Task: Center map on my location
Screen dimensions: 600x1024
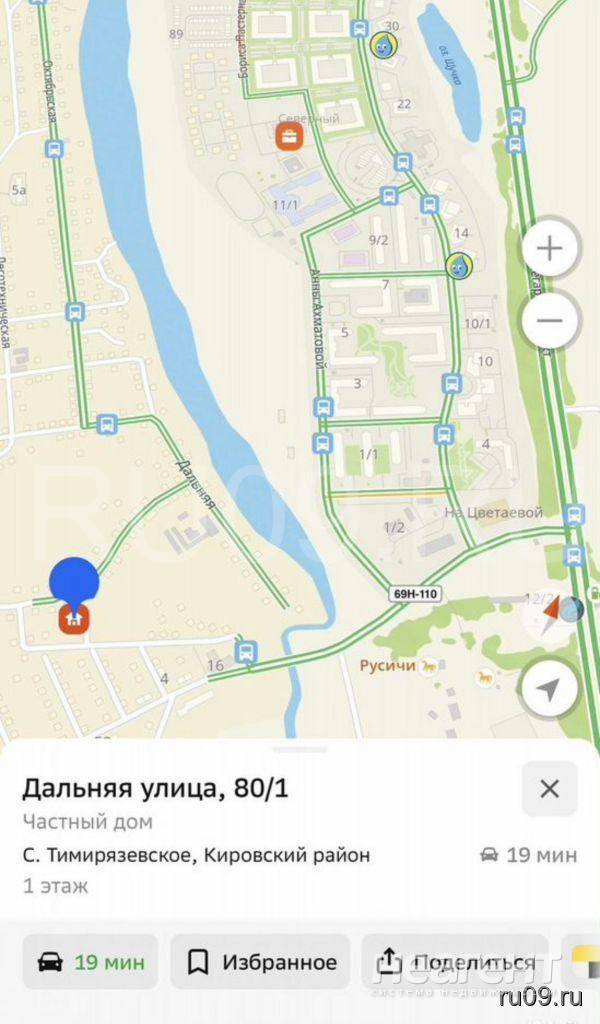Action: point(549,688)
